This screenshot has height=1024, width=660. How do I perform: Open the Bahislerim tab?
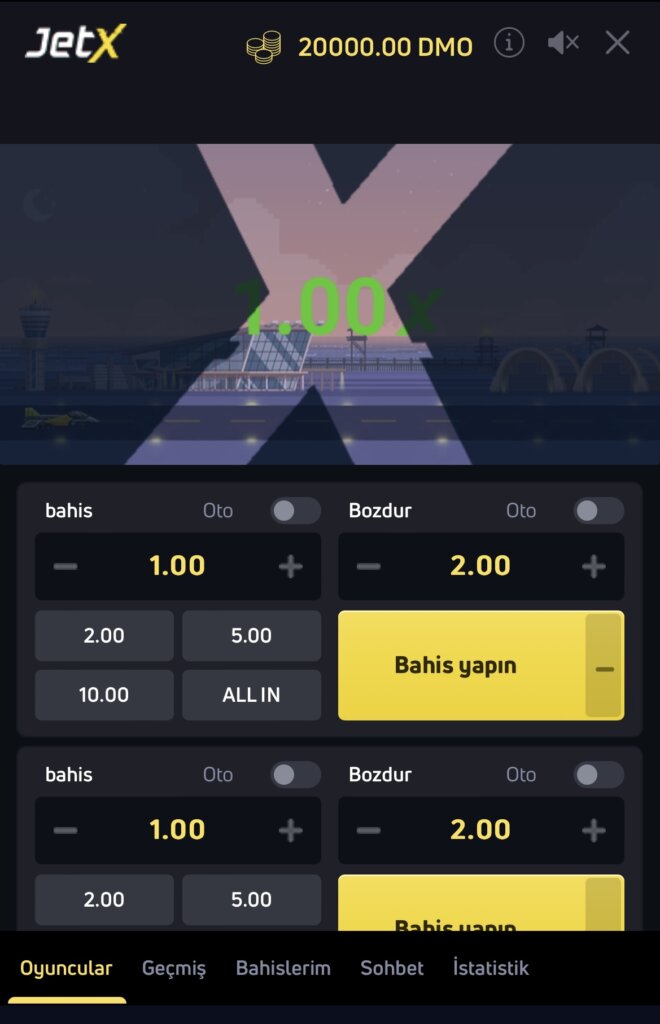coord(283,968)
